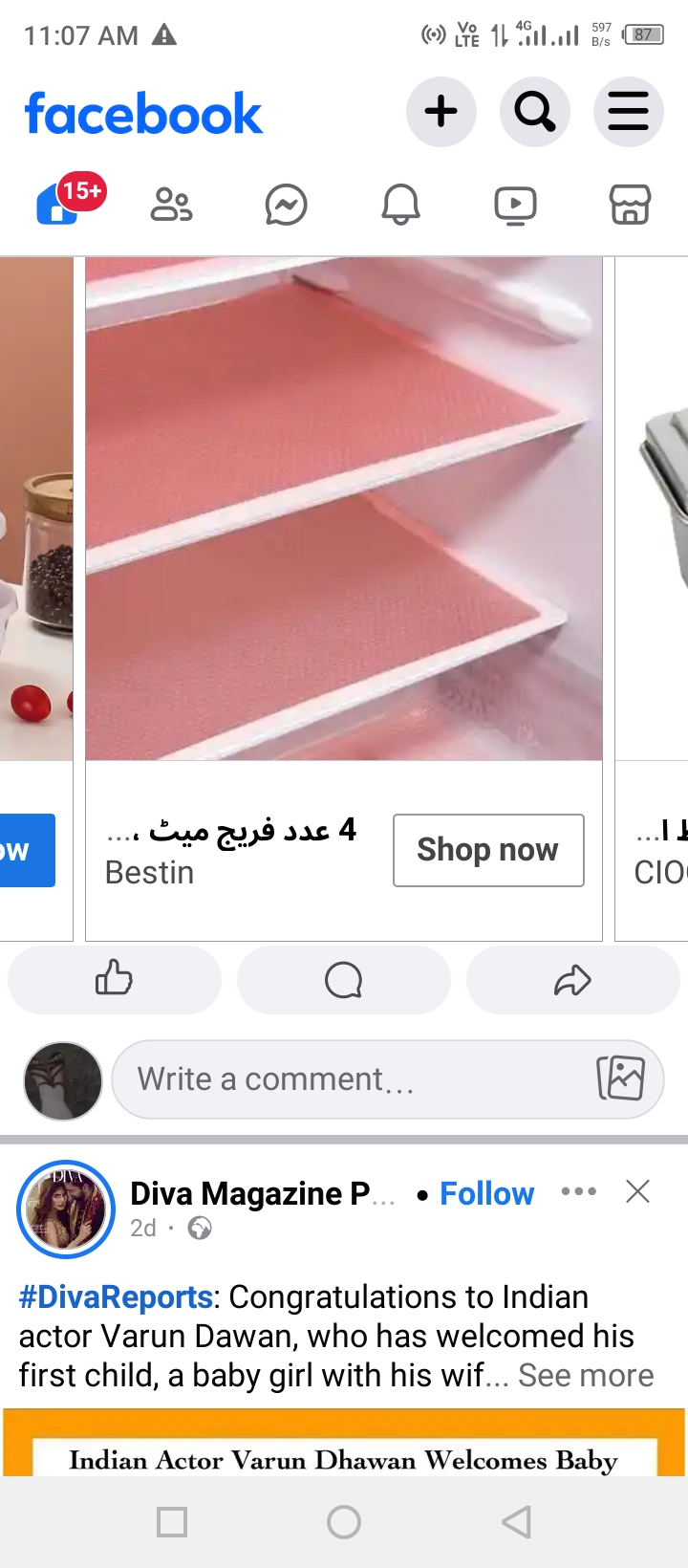Follow Diva Magazine page
The width and height of the screenshot is (688, 1568).
click(x=486, y=1193)
